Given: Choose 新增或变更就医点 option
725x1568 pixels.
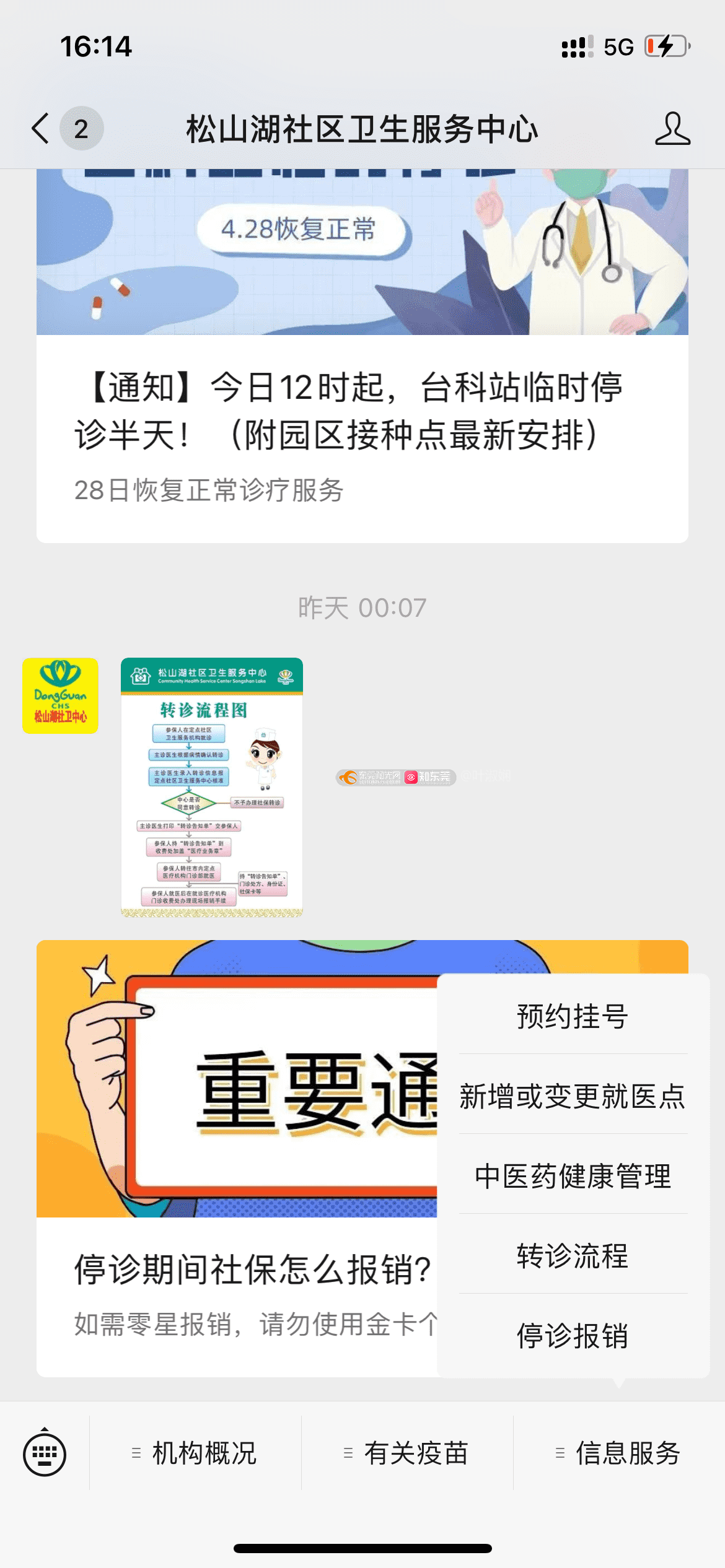Looking at the screenshot, I should pyautogui.click(x=573, y=1096).
